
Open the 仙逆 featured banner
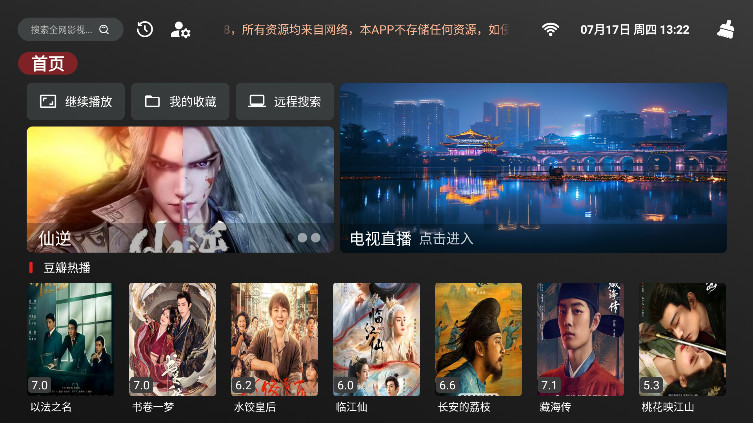coord(180,189)
